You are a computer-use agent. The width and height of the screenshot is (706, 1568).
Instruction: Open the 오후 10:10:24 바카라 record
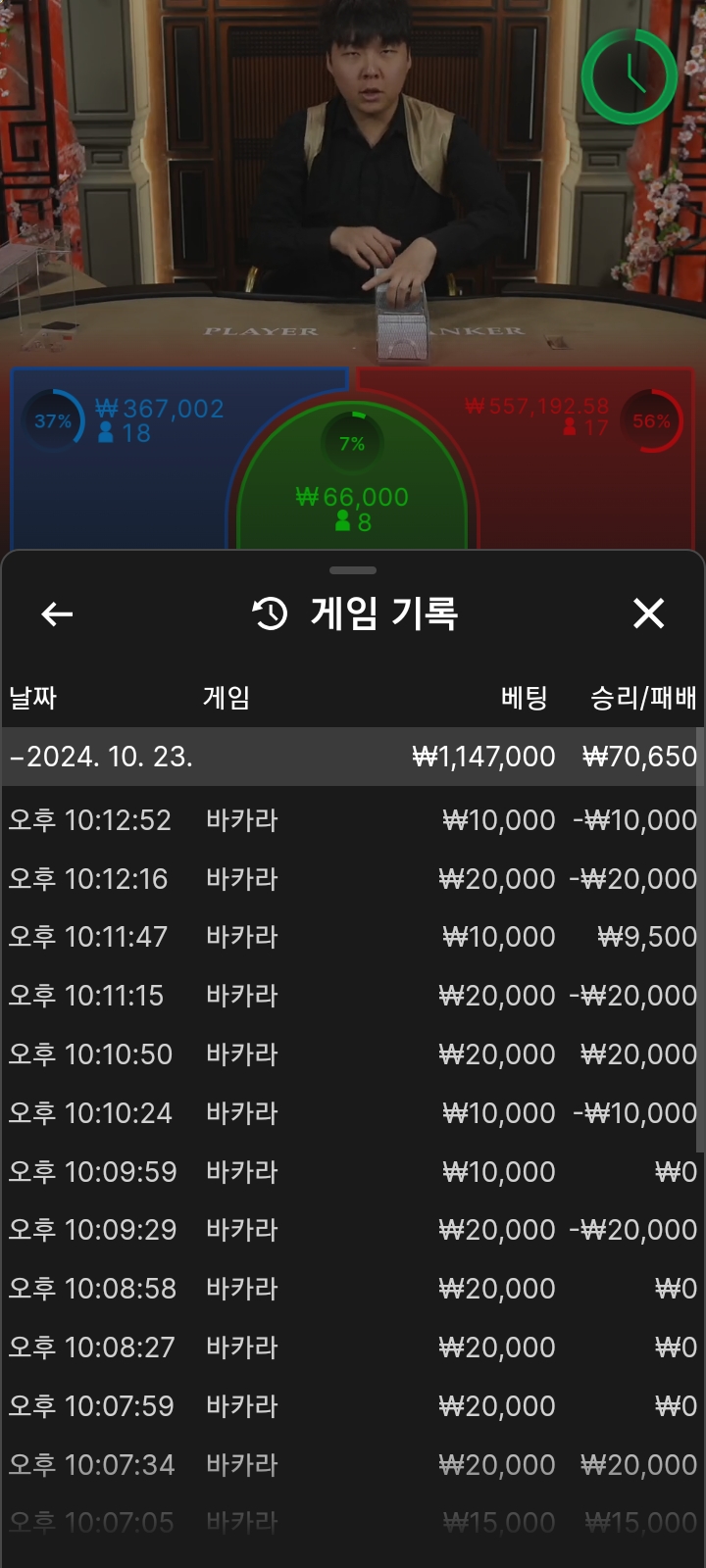351,1113
